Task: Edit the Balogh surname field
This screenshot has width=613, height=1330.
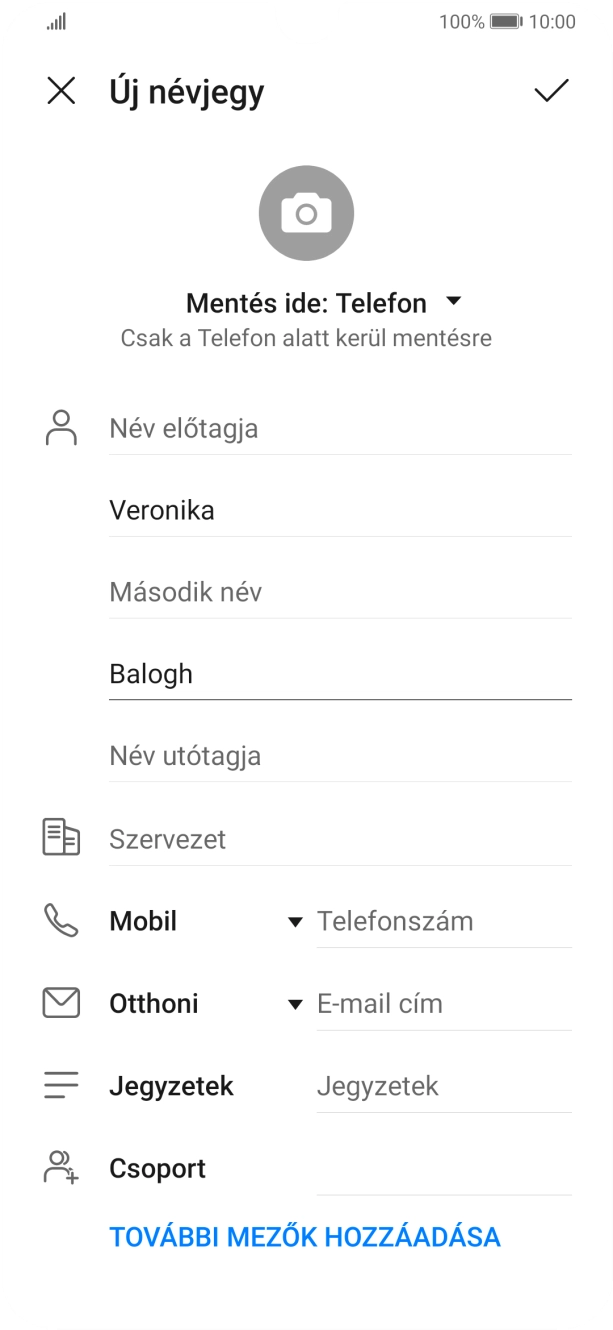Action: tap(340, 674)
